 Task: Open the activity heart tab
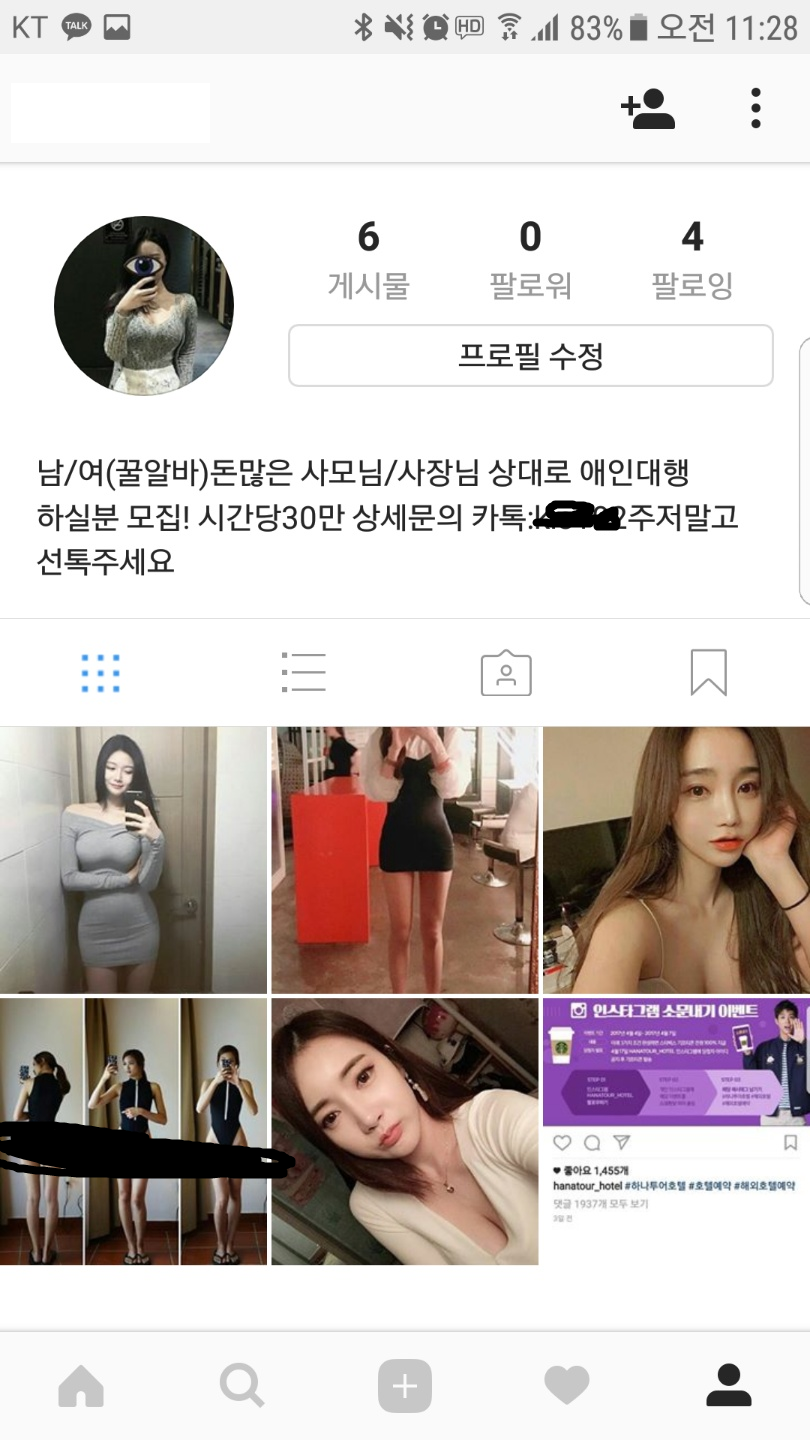tap(566, 1386)
